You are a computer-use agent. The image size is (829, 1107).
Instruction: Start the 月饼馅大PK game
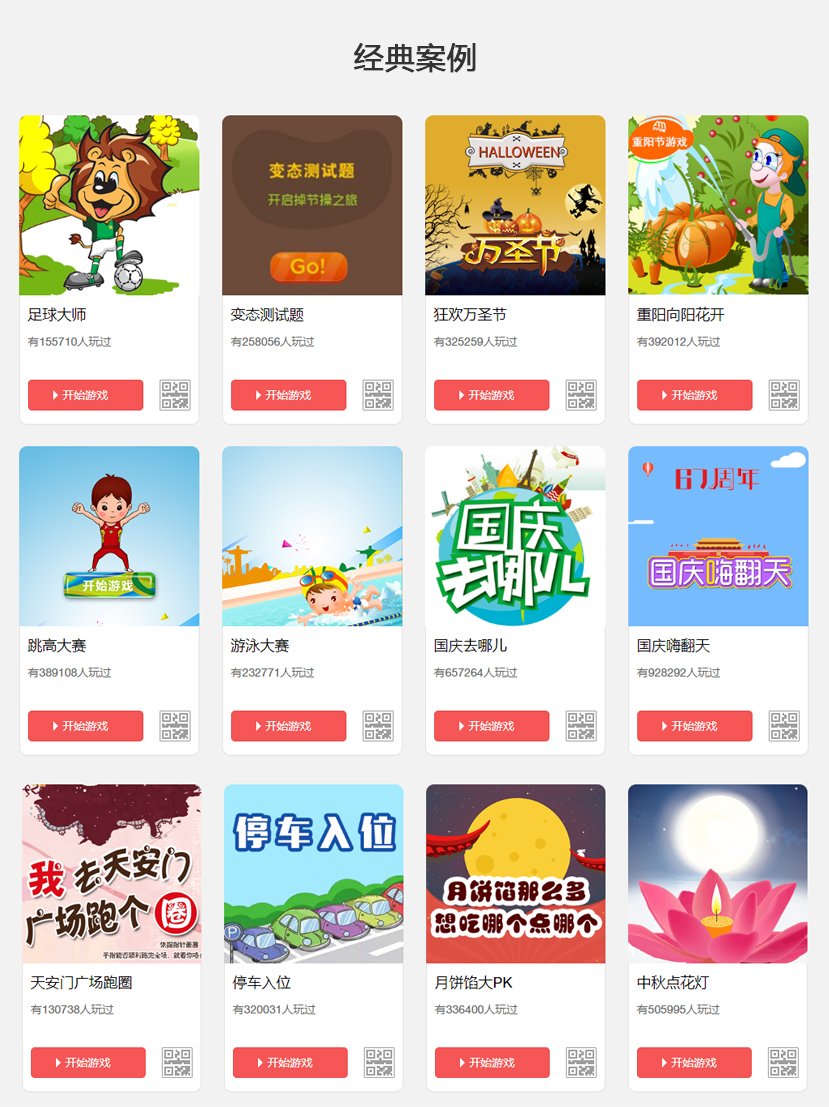coord(492,1062)
